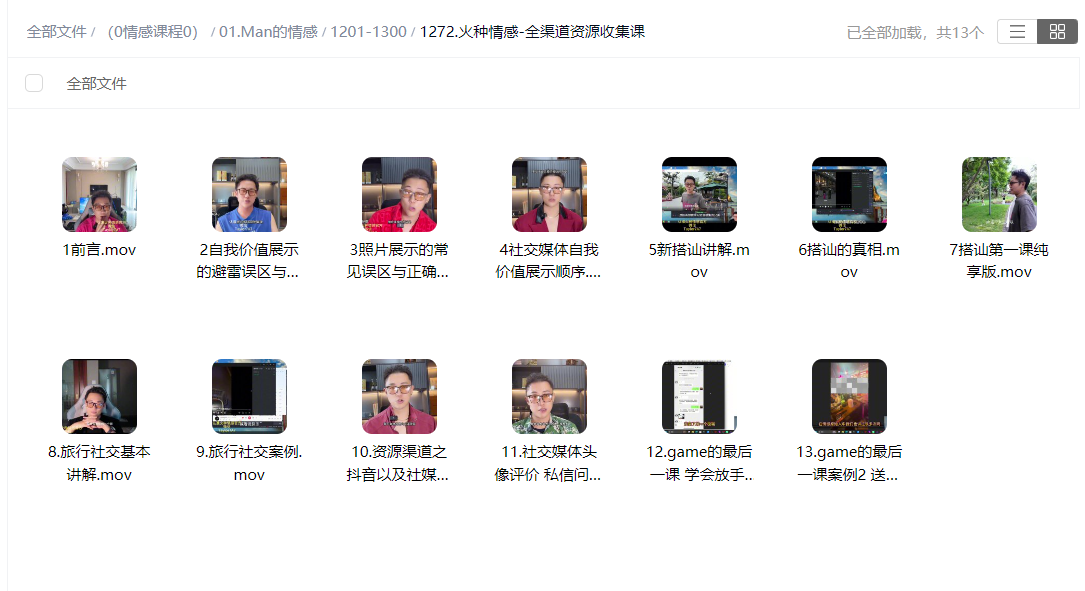Tick the select all files checkbox
Screen dimensions: 1085x591
coord(34,83)
